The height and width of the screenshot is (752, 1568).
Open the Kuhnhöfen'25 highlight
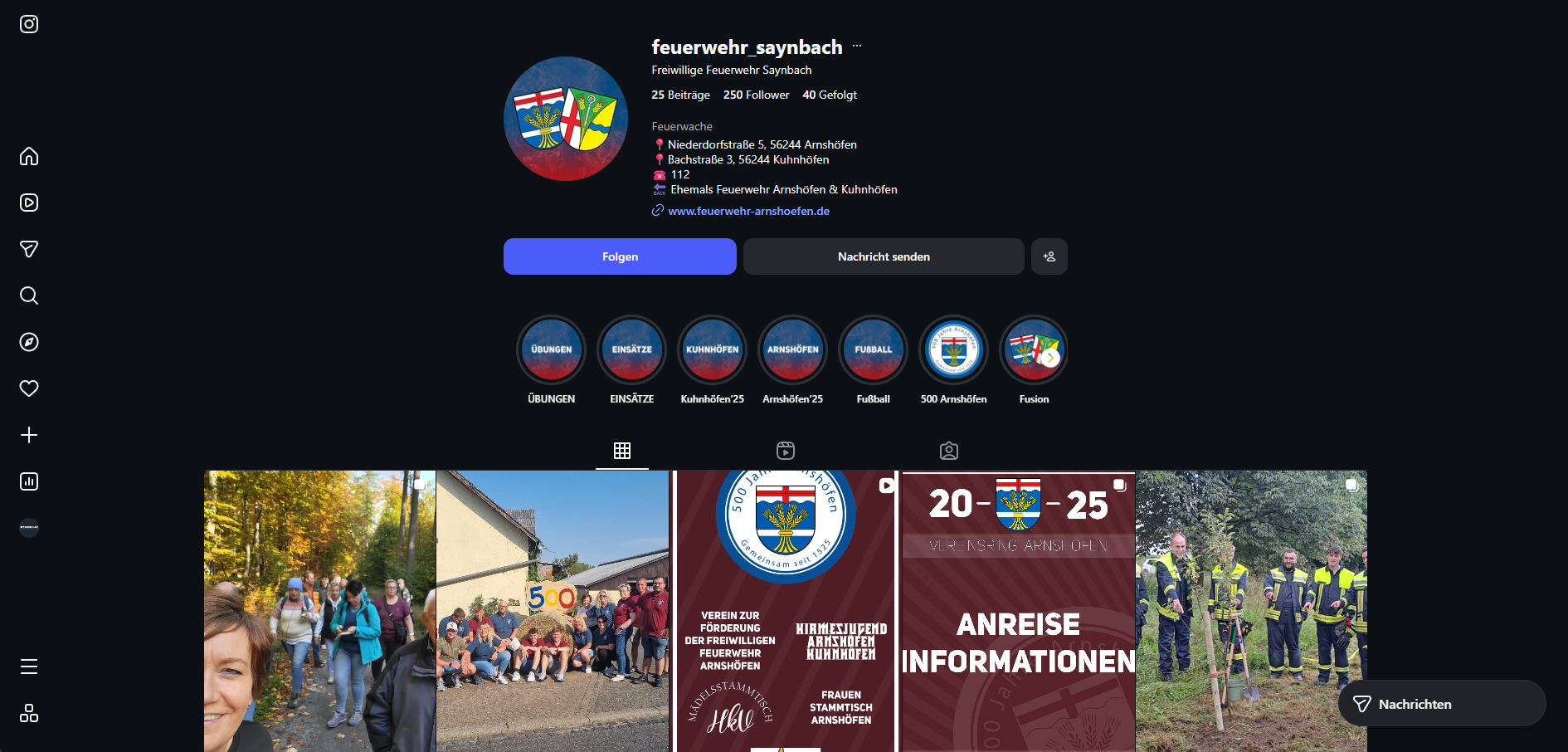click(713, 350)
